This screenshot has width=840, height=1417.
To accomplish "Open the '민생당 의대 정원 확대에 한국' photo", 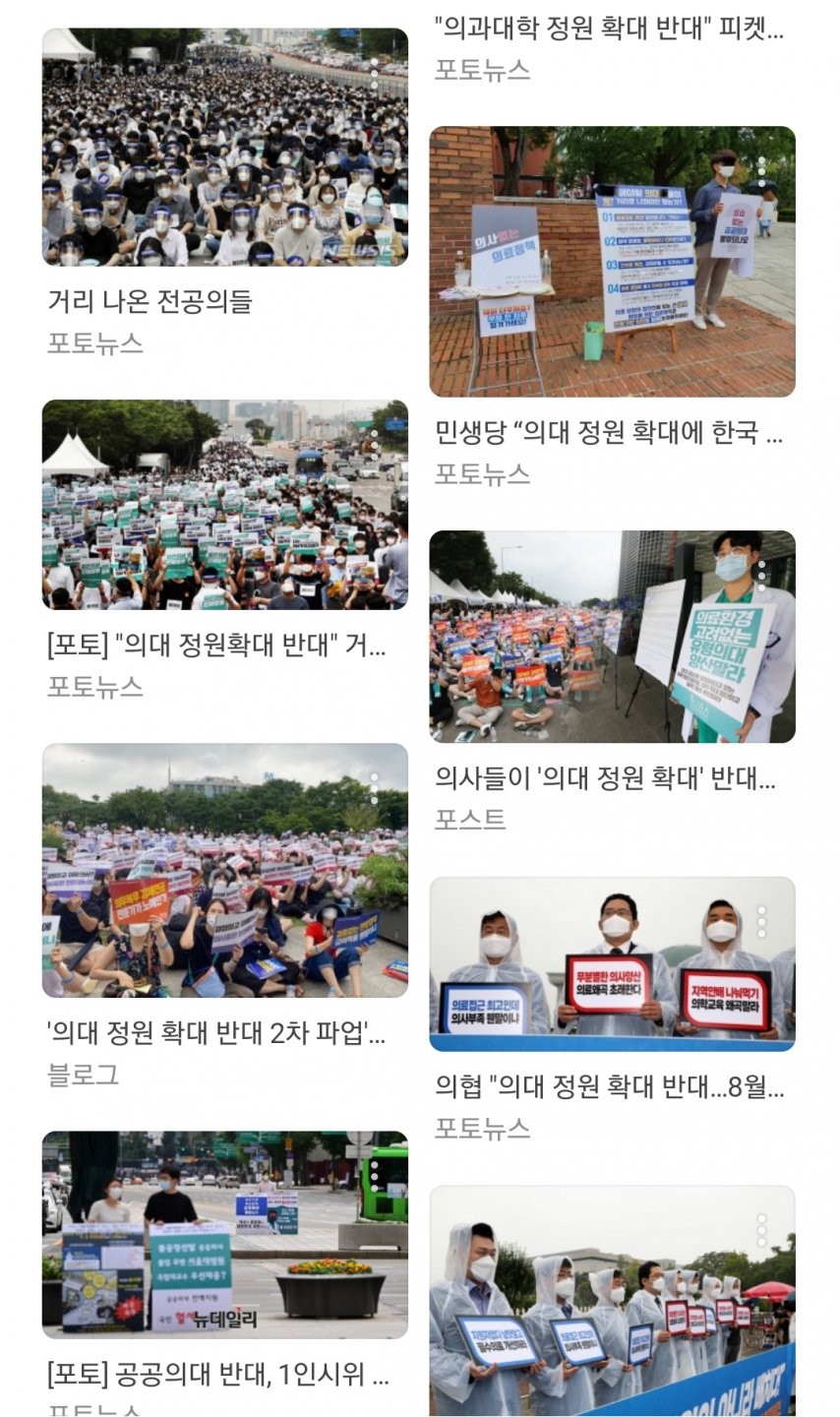I will coord(612,261).
